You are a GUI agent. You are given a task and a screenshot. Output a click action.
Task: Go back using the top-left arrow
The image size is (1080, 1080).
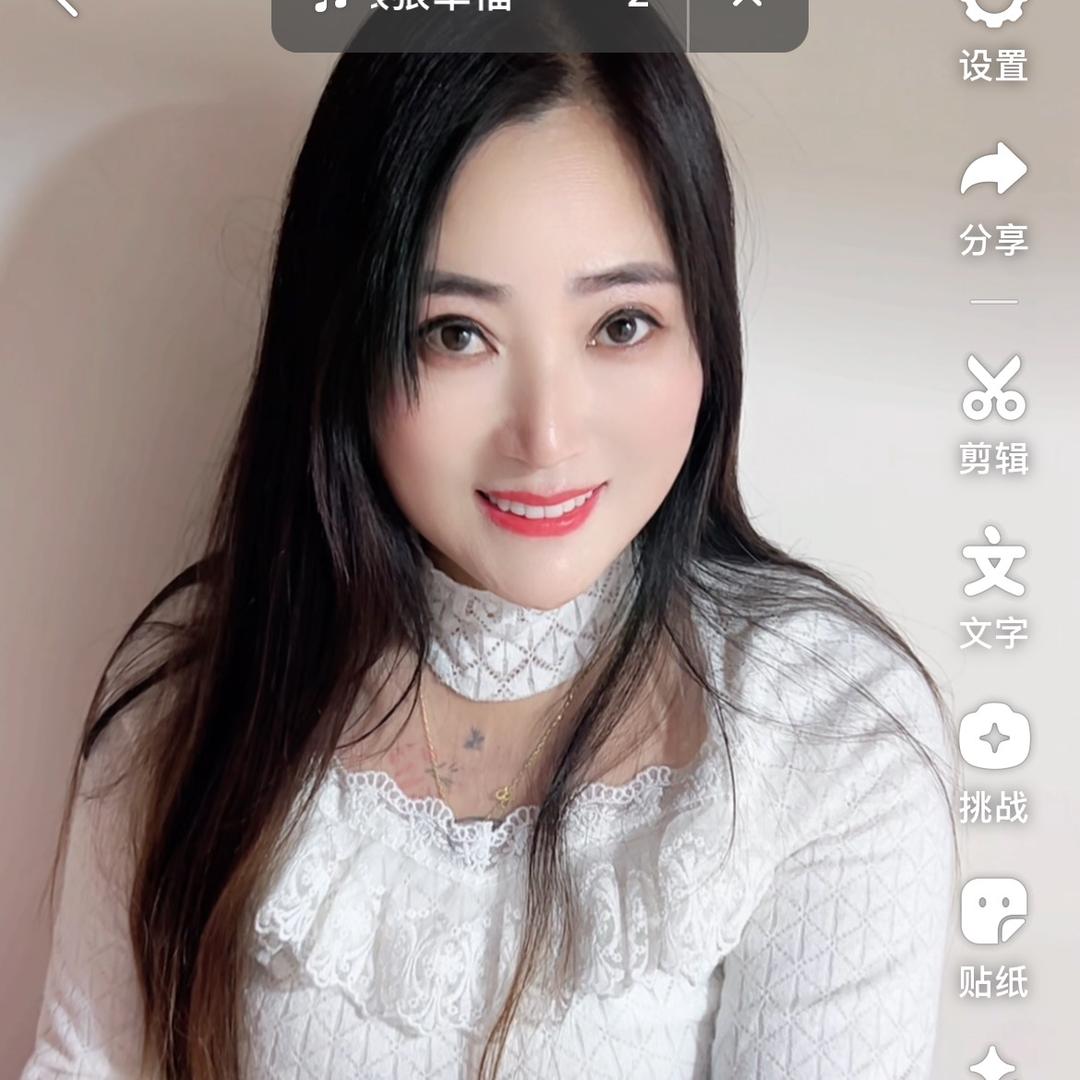point(62,6)
